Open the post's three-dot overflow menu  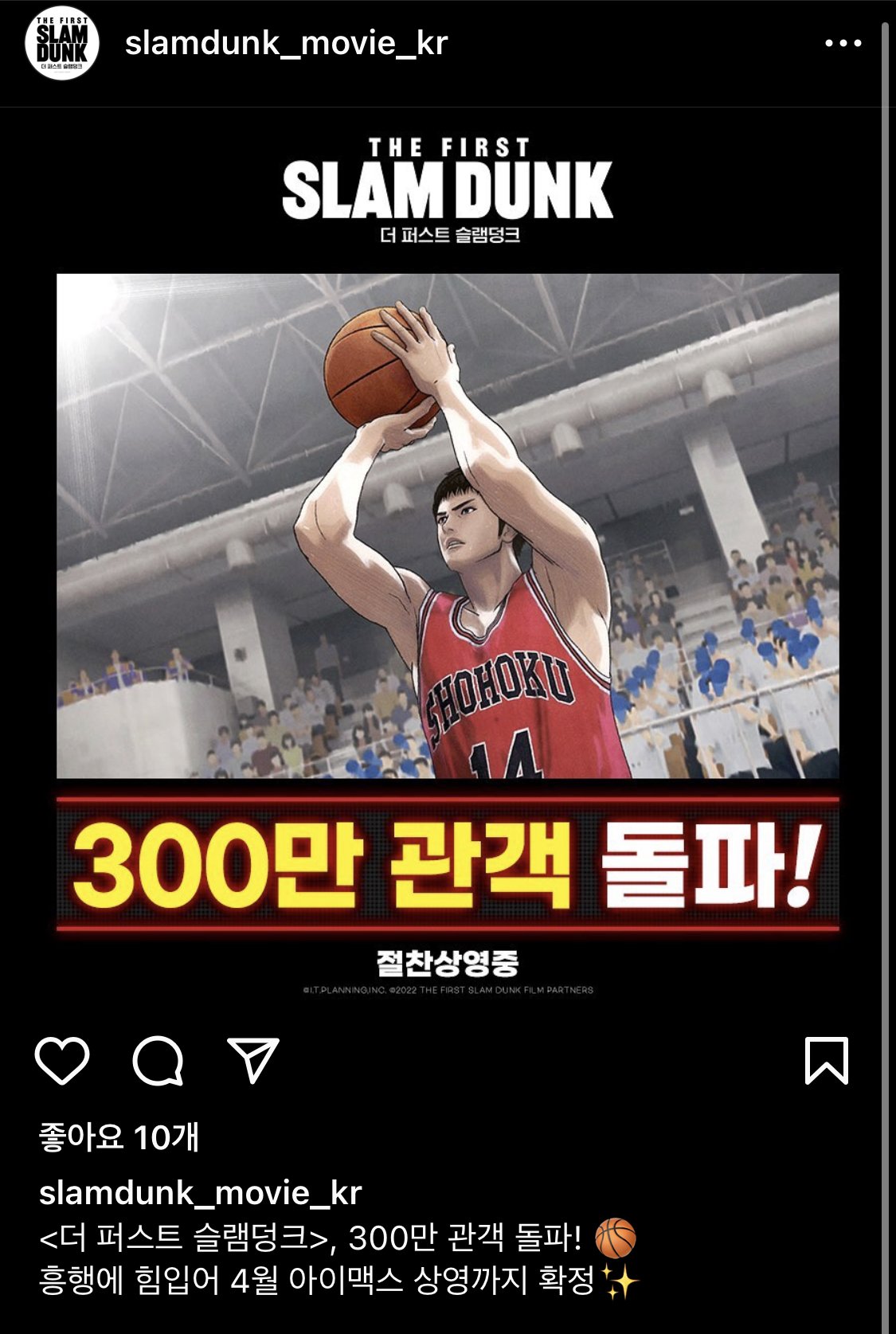click(843, 43)
